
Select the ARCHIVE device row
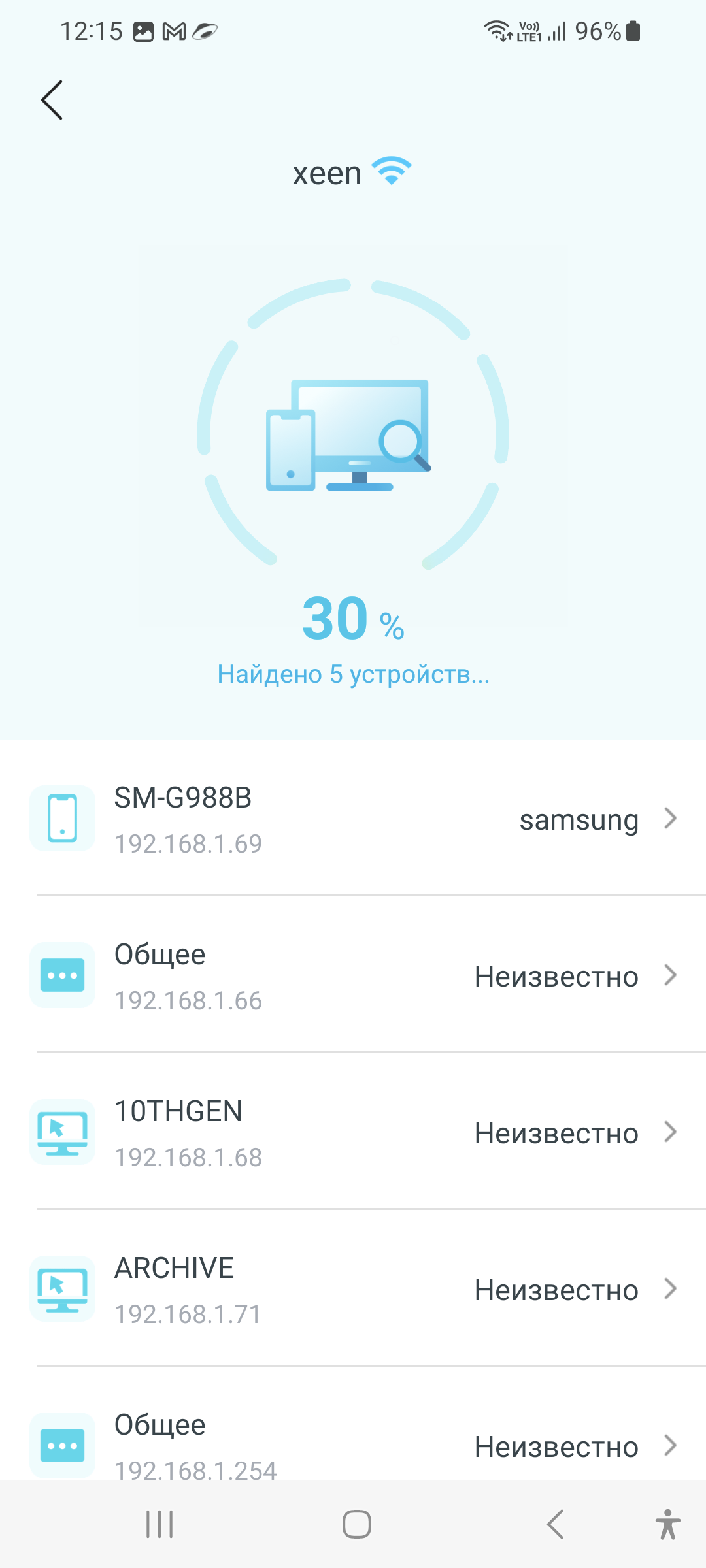point(353,1289)
